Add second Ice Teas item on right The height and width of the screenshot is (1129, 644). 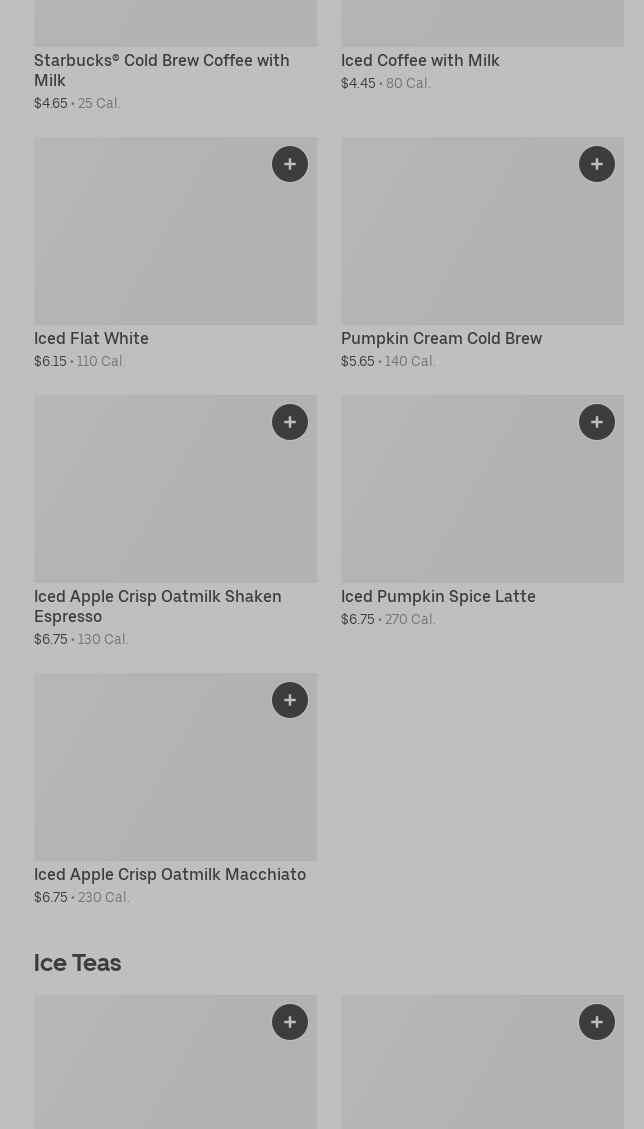click(596, 1022)
